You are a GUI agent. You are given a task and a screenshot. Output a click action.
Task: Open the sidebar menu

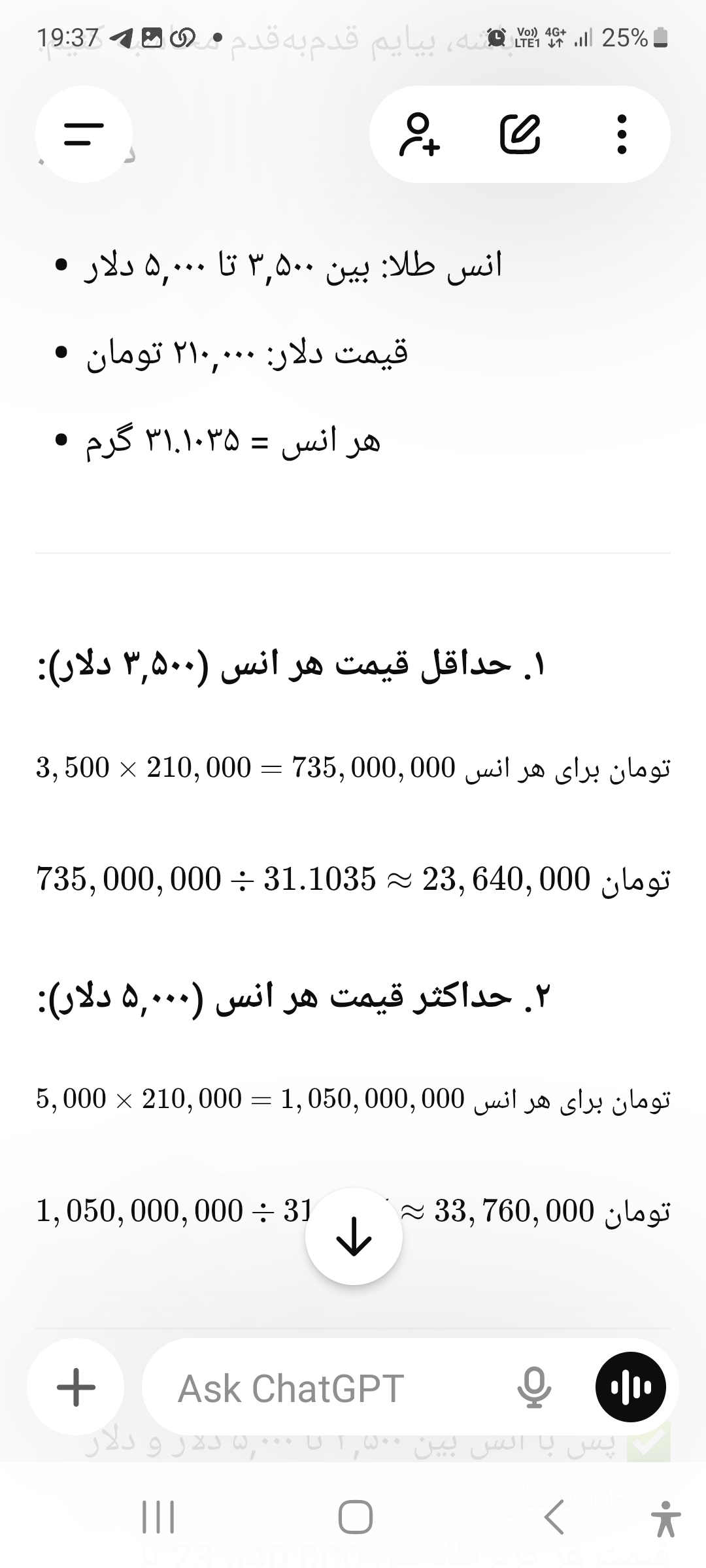point(84,135)
